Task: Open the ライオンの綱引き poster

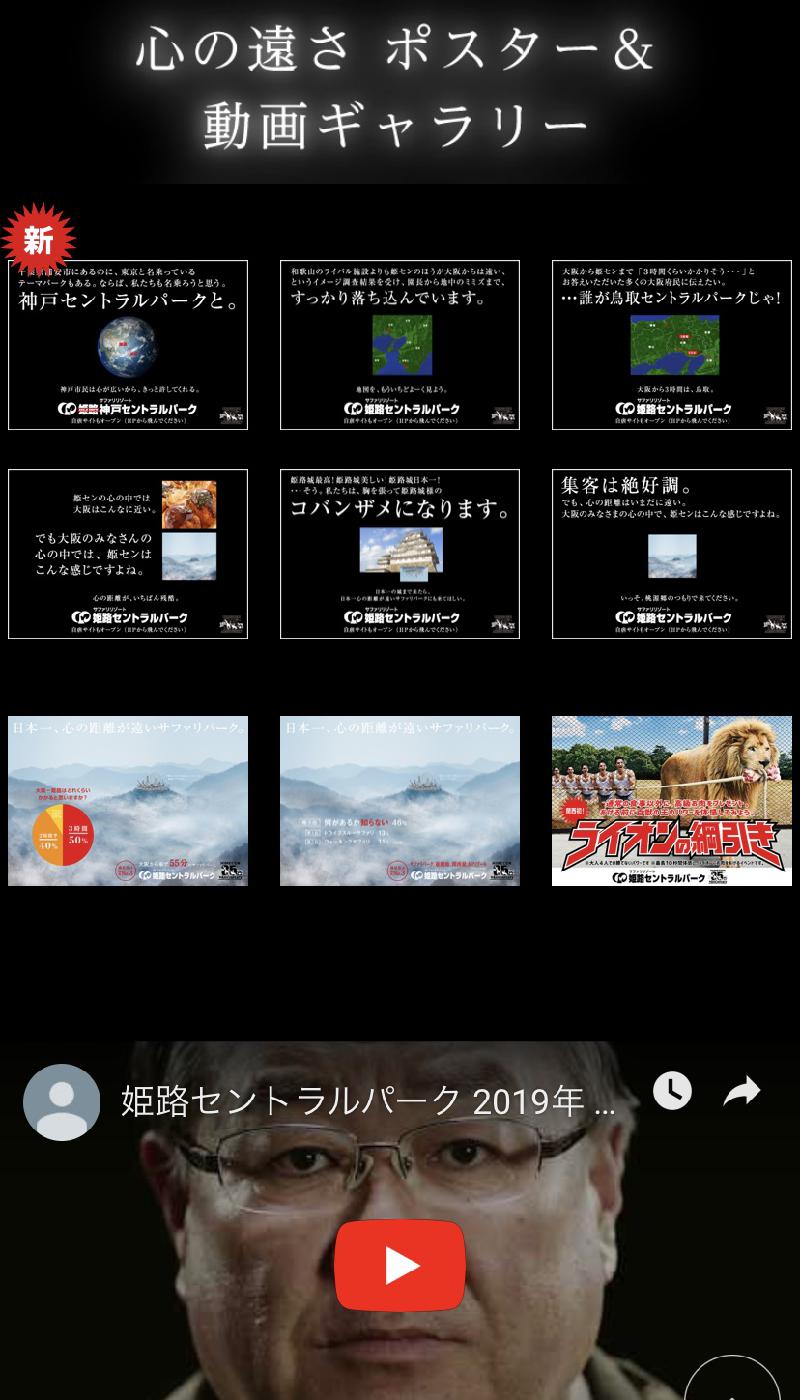Action: 672,801
